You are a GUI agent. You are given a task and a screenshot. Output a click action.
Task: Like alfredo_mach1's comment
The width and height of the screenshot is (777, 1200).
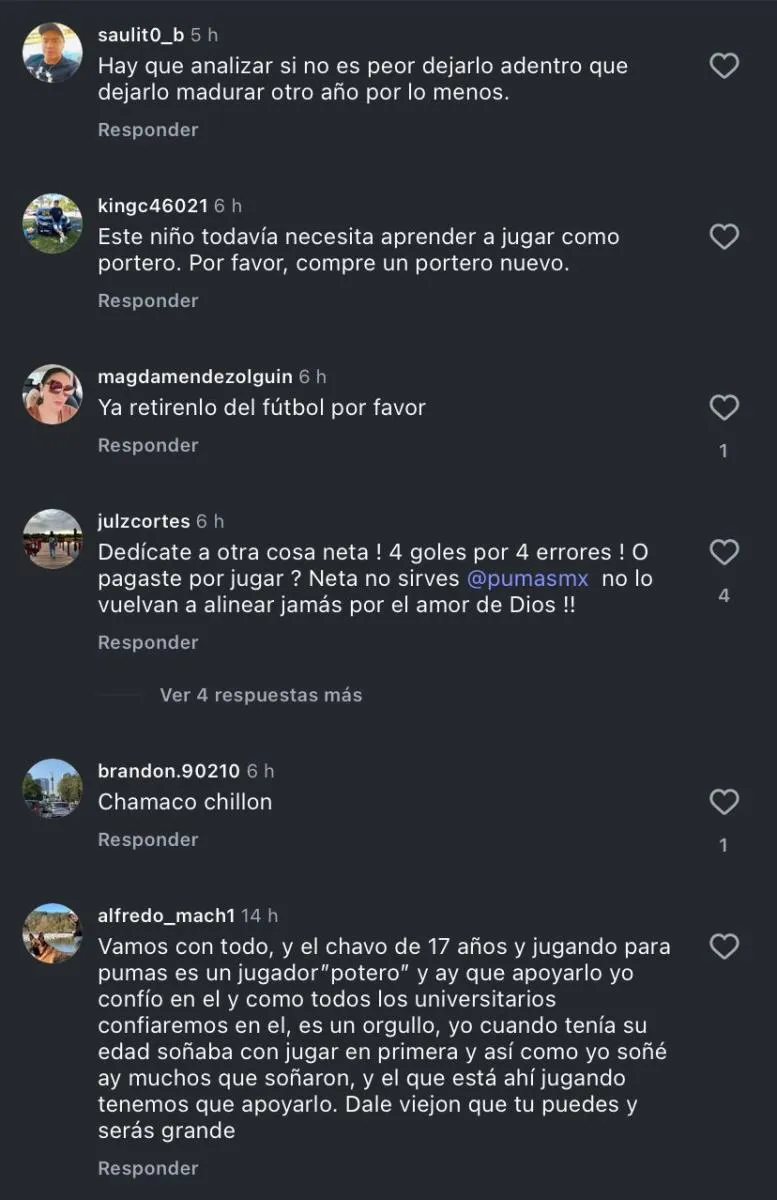723,946
